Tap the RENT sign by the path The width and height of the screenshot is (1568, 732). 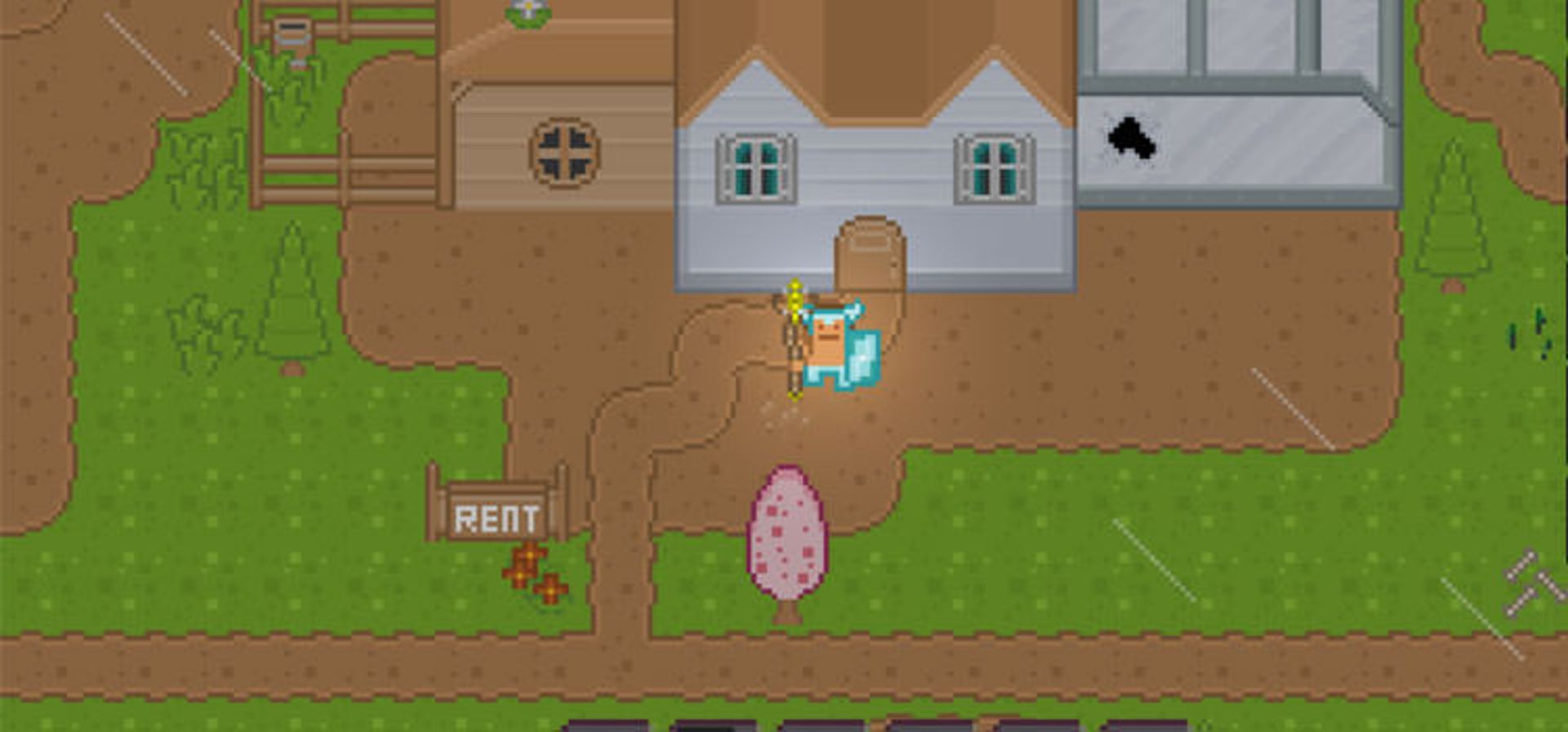tap(497, 511)
